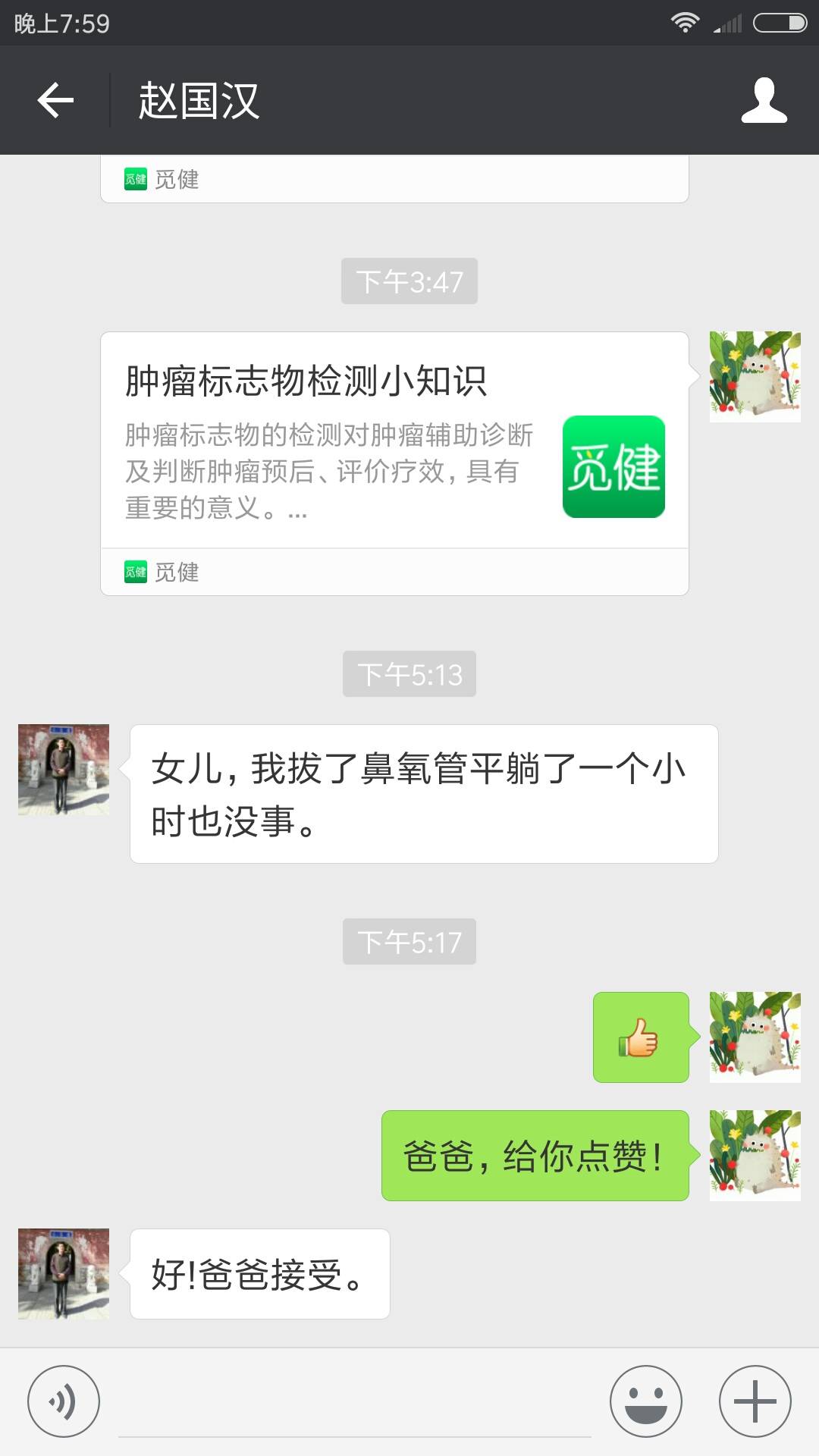Open my avatar beside 爸爸,给你点赞!

755,1156
